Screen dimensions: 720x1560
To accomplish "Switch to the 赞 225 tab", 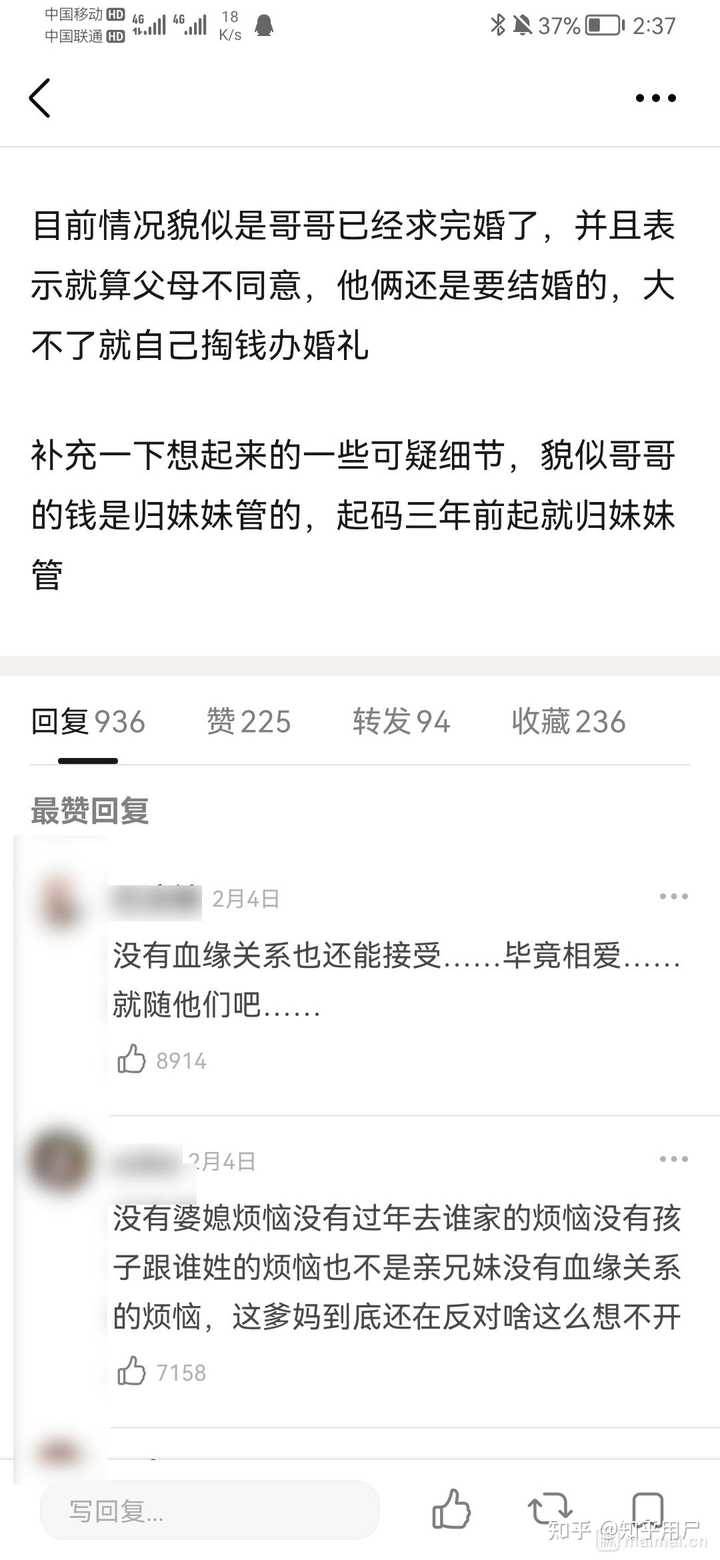I will 248,721.
